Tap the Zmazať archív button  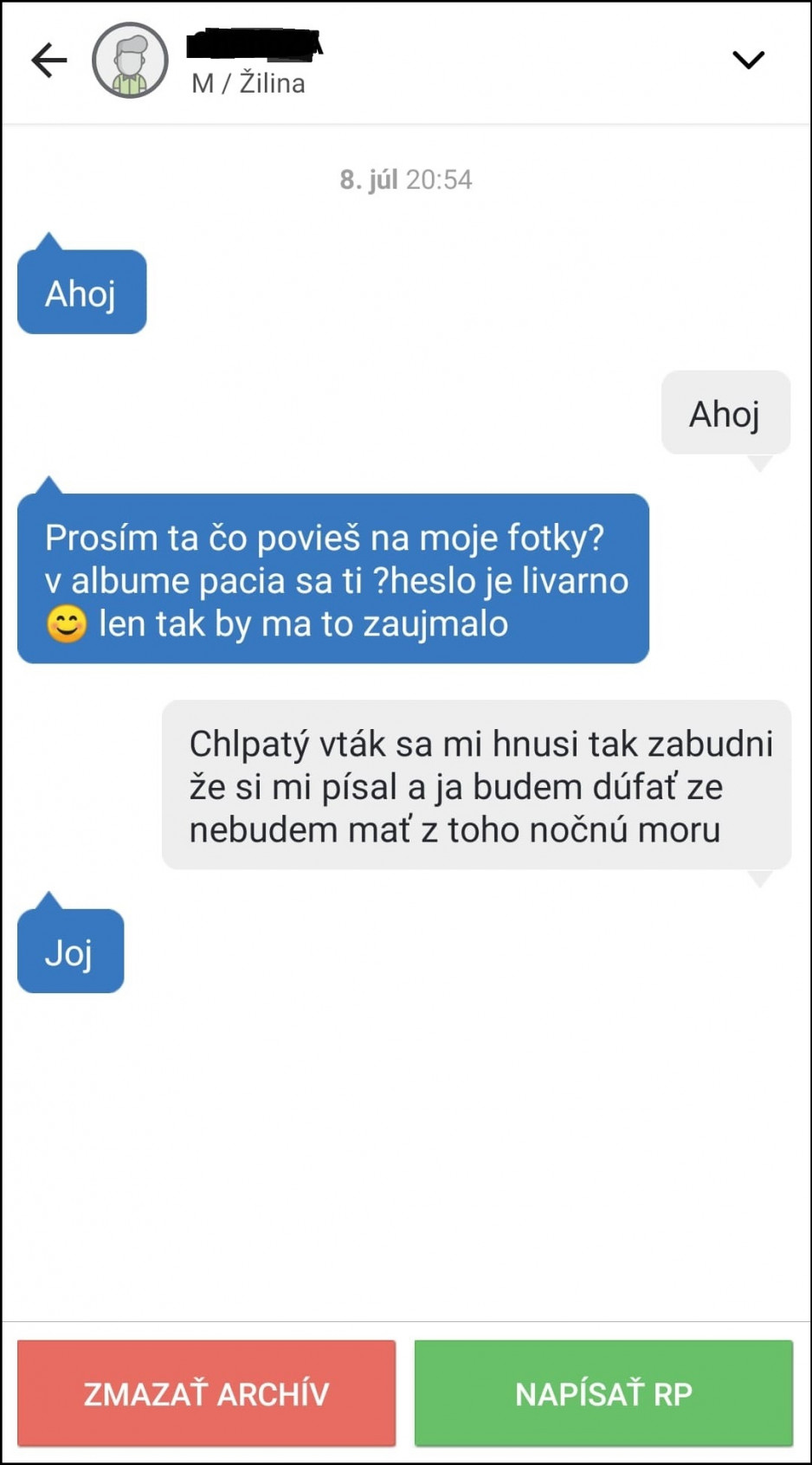207,1393
